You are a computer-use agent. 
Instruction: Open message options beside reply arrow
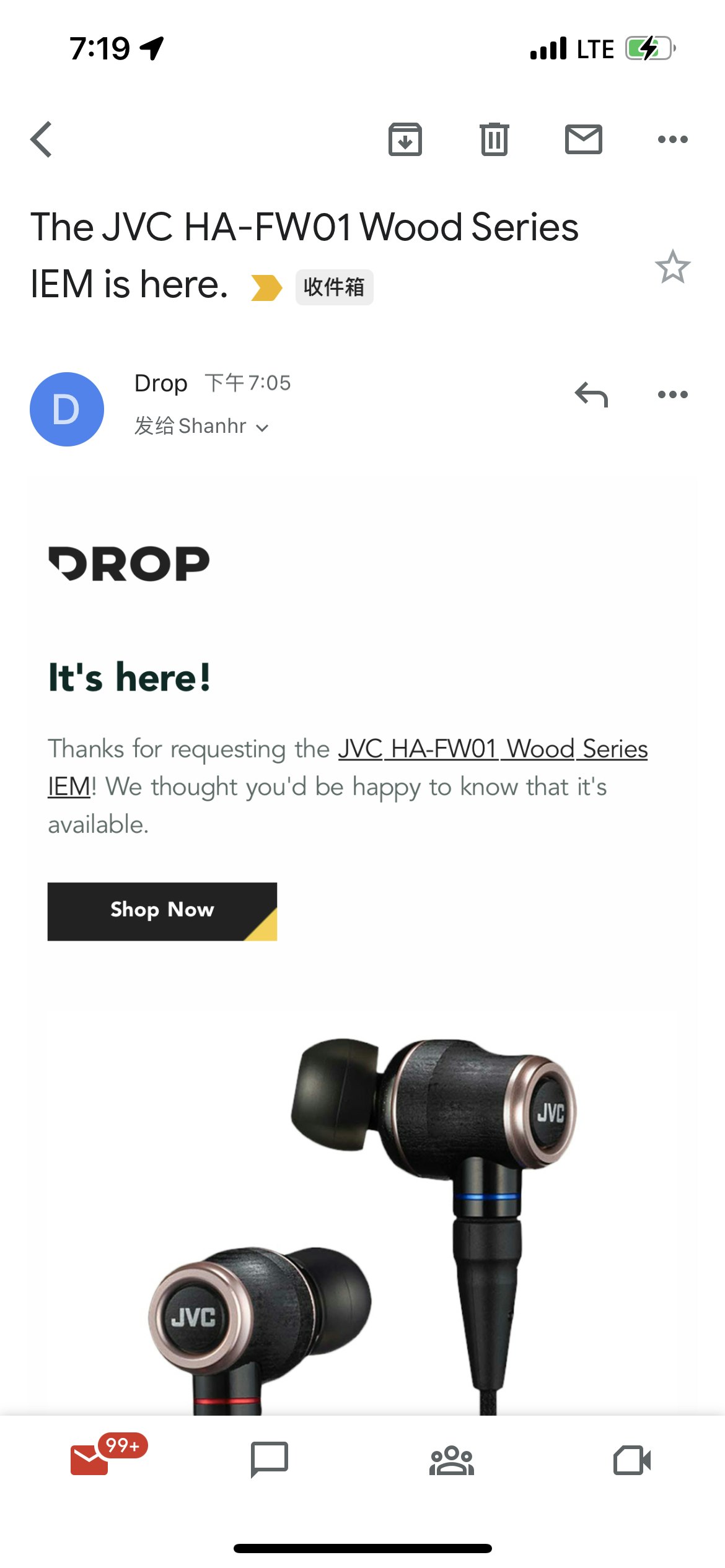(x=672, y=394)
